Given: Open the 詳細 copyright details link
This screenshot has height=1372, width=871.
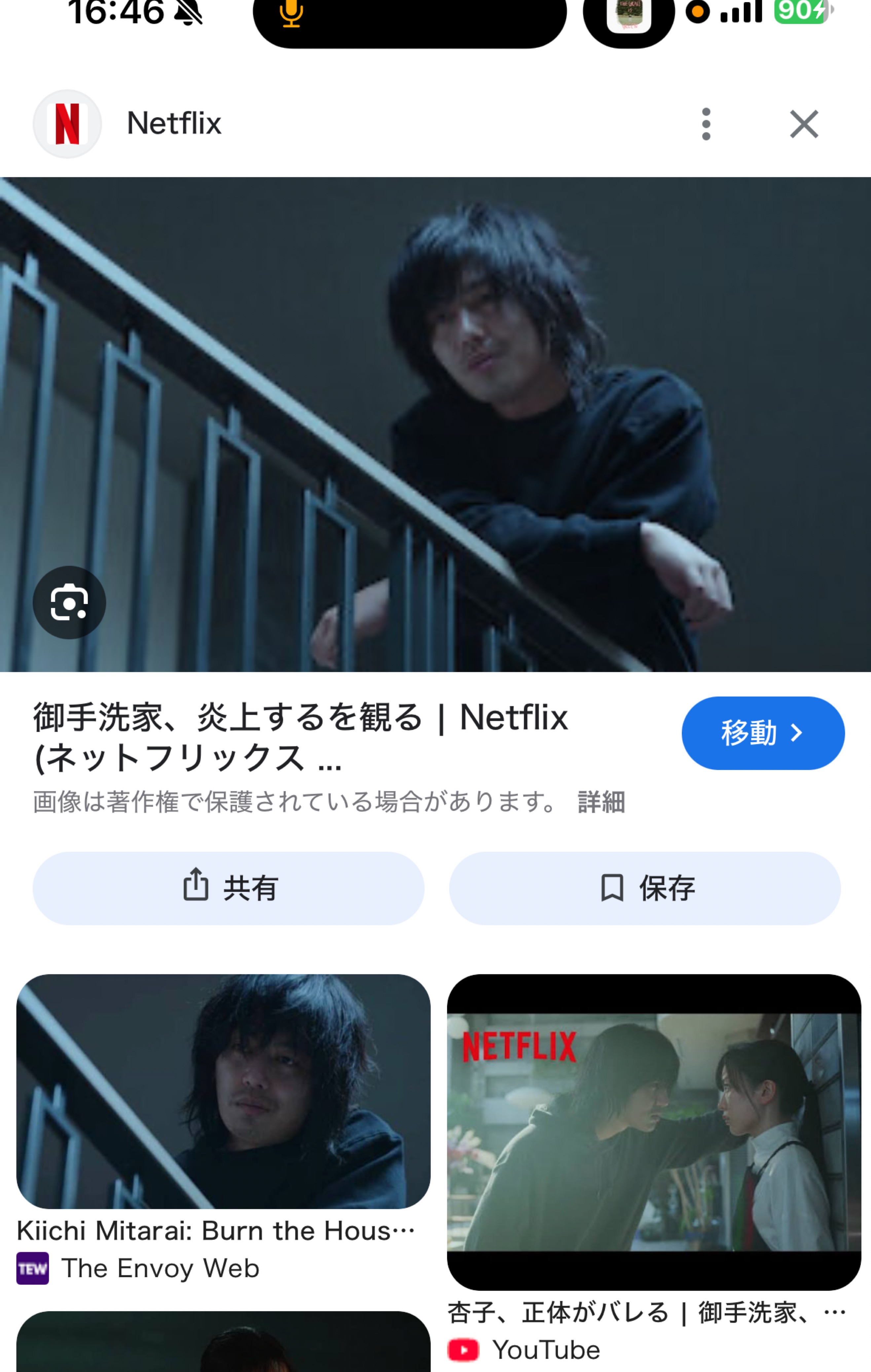Looking at the screenshot, I should 601,802.
